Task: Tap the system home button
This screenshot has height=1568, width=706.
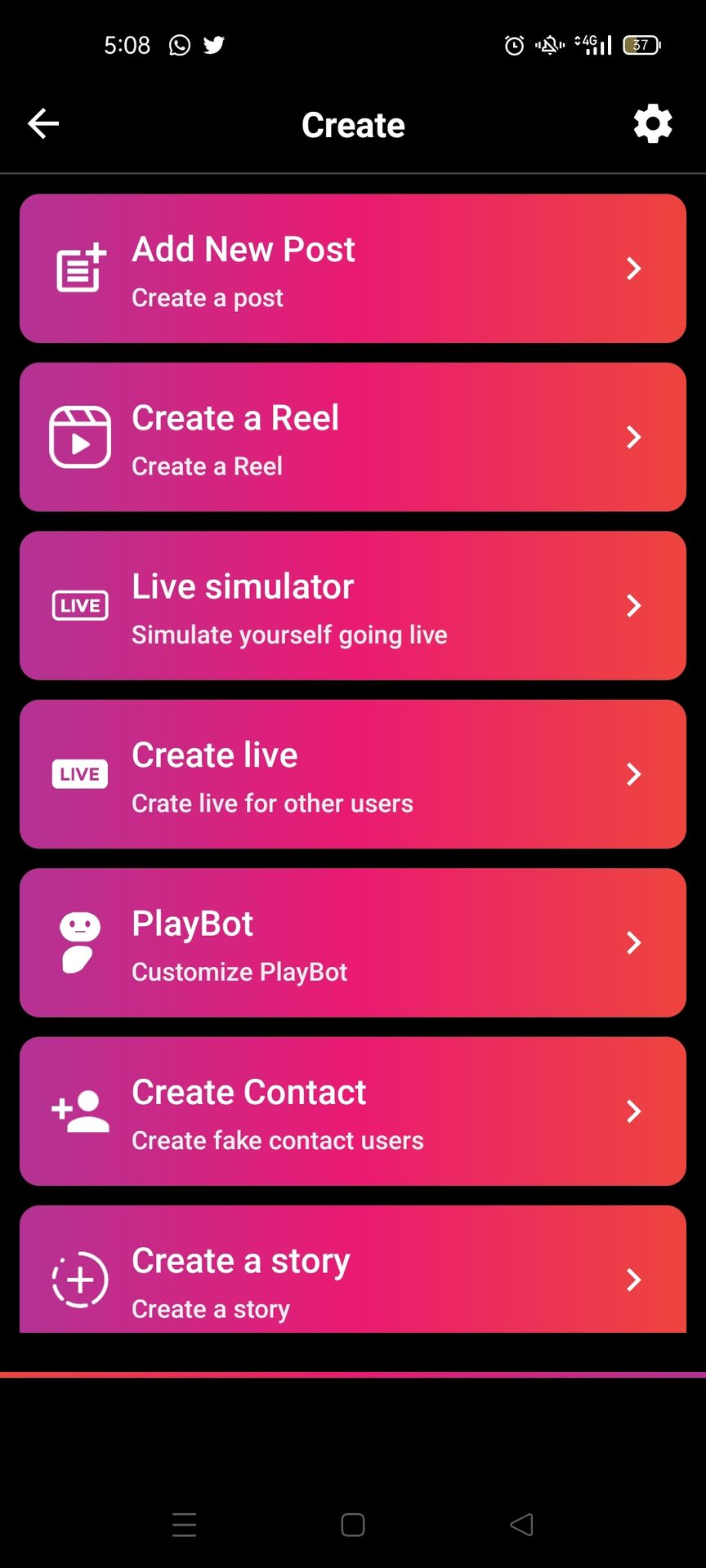Action: pyautogui.click(x=353, y=1525)
